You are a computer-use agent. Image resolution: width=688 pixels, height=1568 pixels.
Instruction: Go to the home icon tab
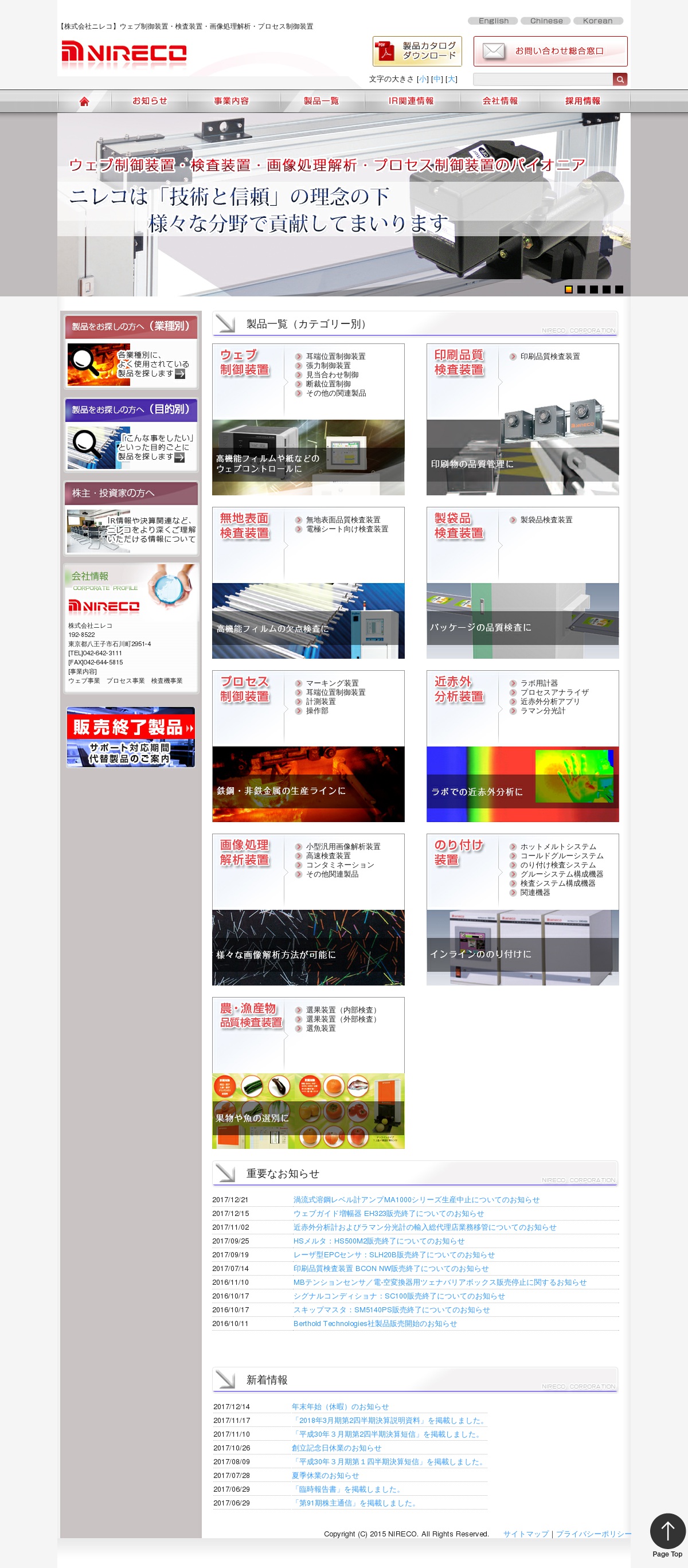84,101
